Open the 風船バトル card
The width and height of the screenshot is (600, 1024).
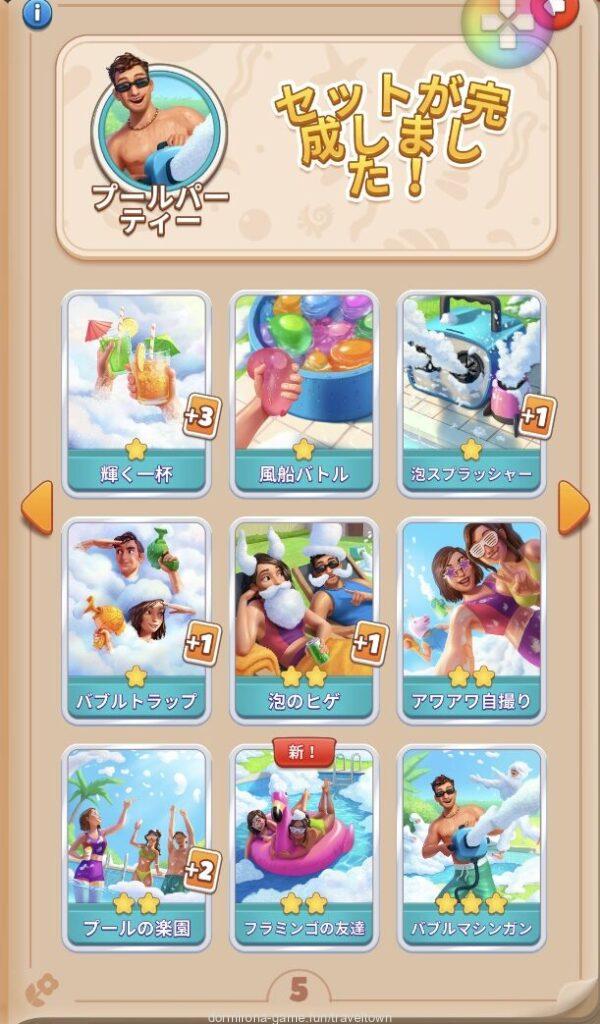[304, 392]
